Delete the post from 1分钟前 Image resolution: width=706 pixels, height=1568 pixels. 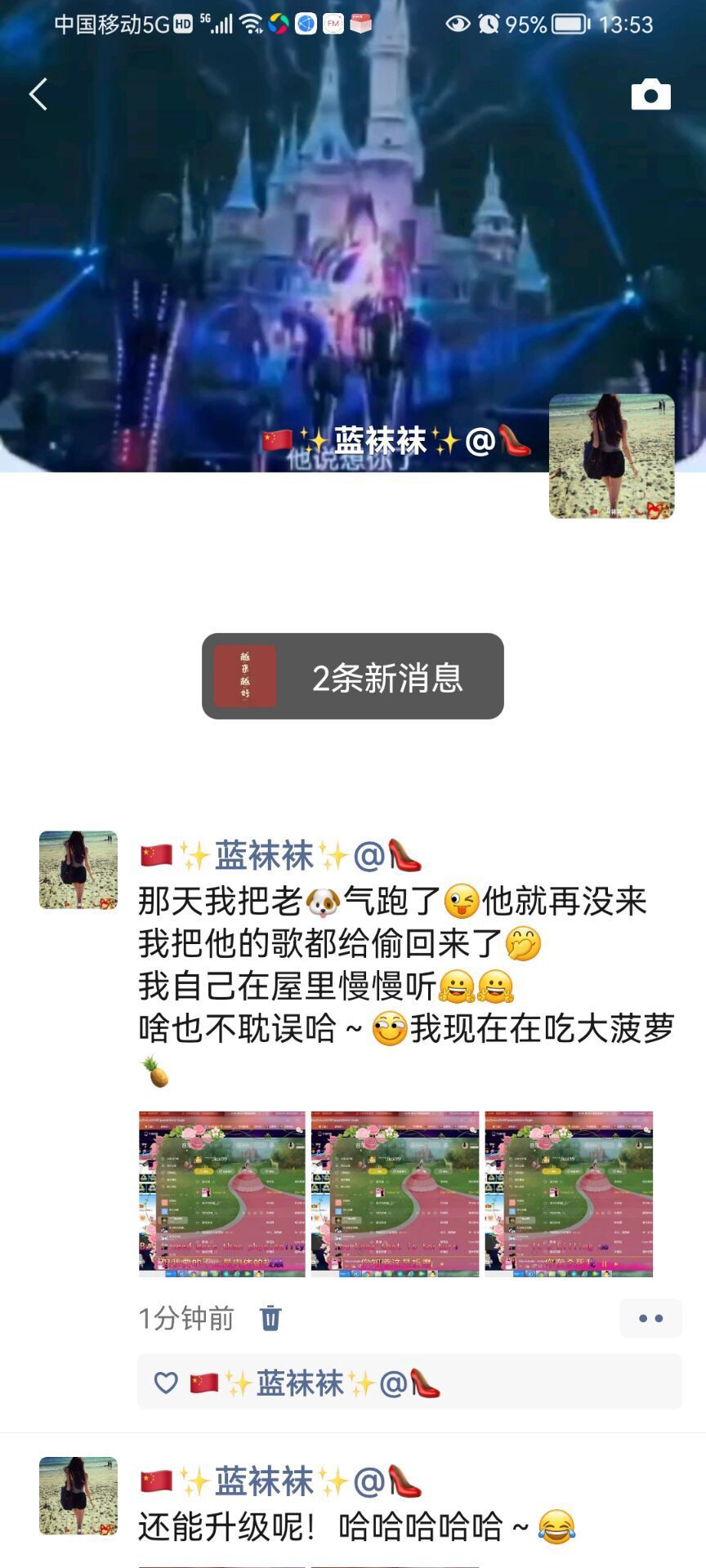pos(270,1317)
